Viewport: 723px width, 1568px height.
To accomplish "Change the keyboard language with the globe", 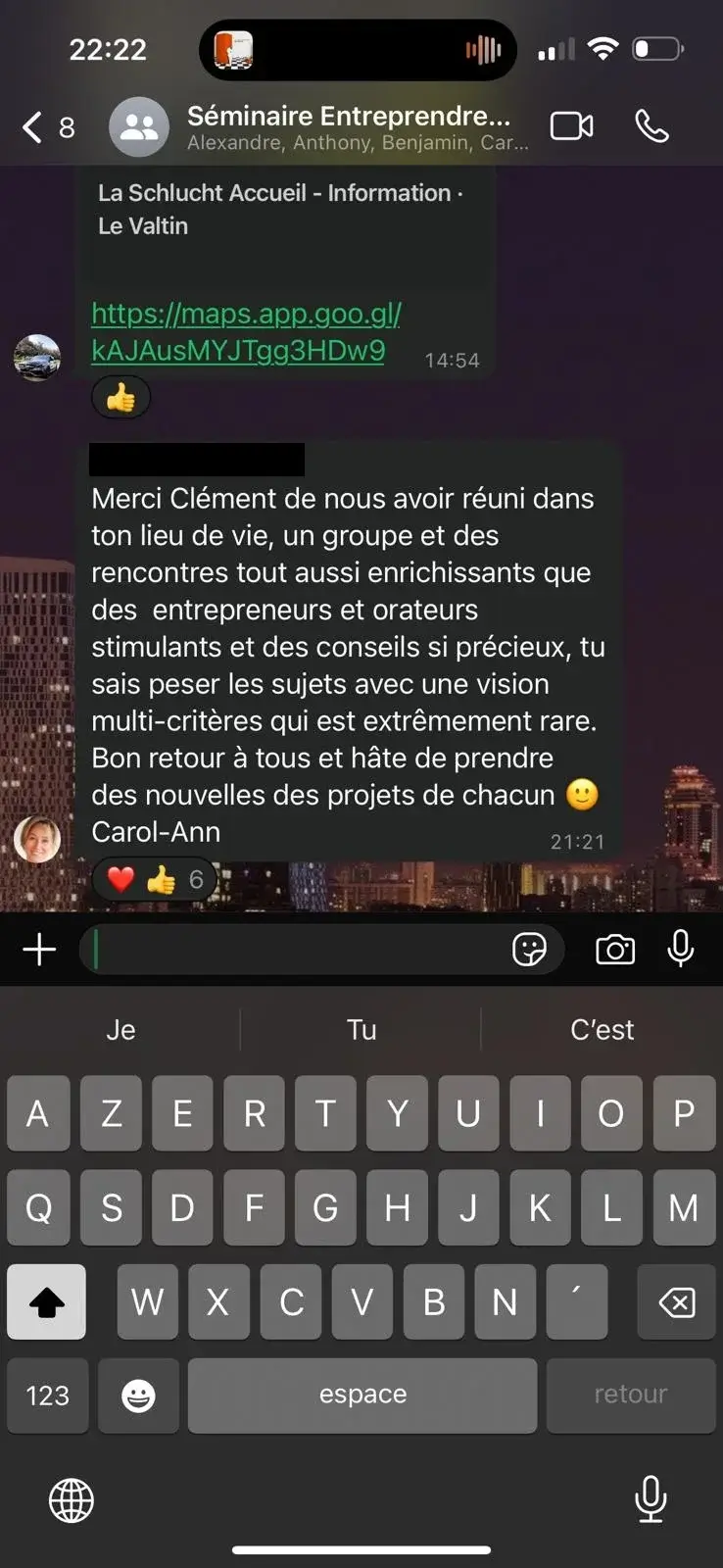I will (72, 1499).
